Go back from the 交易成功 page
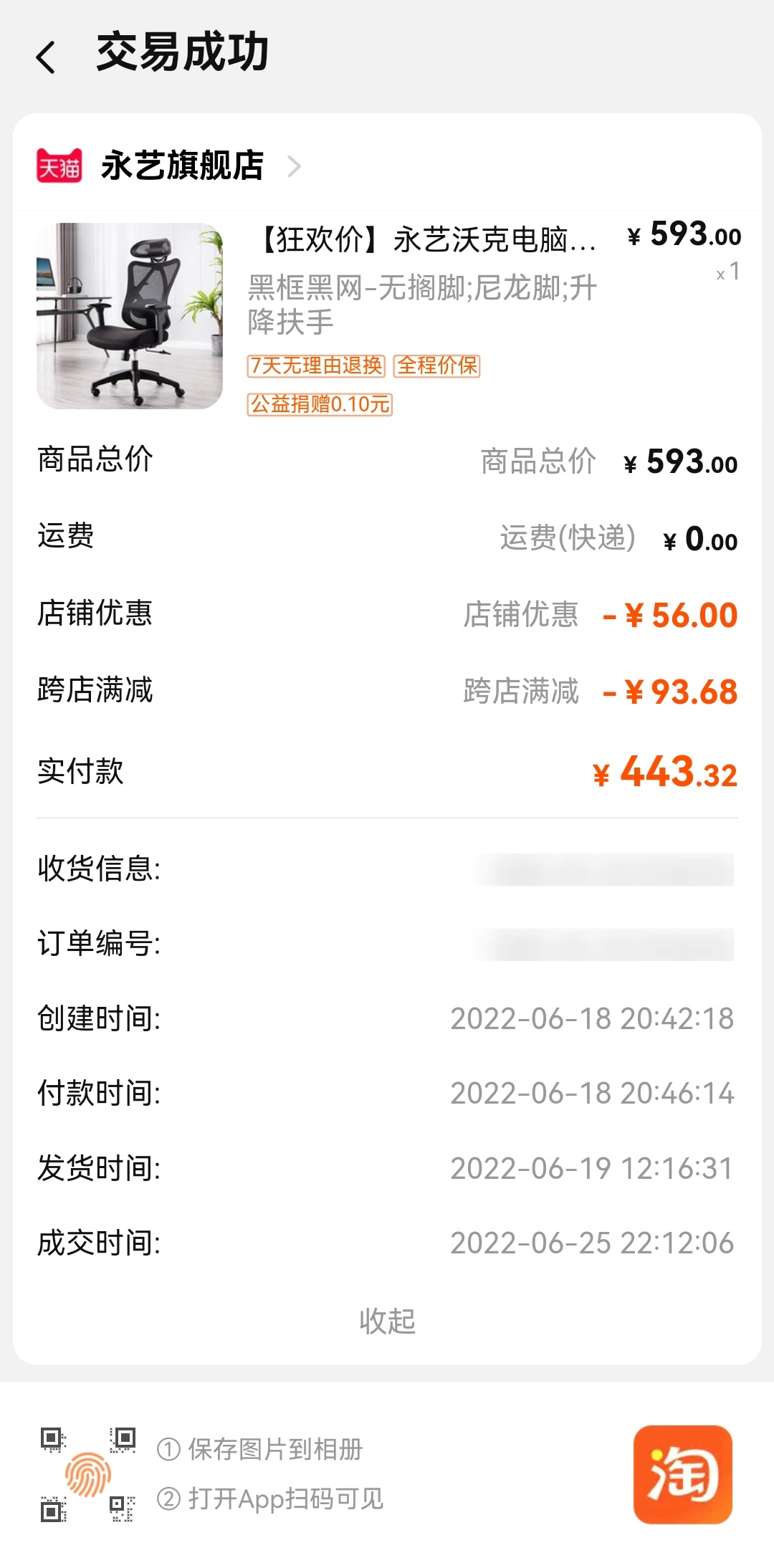Viewport: 774px width, 1568px height. (46, 57)
